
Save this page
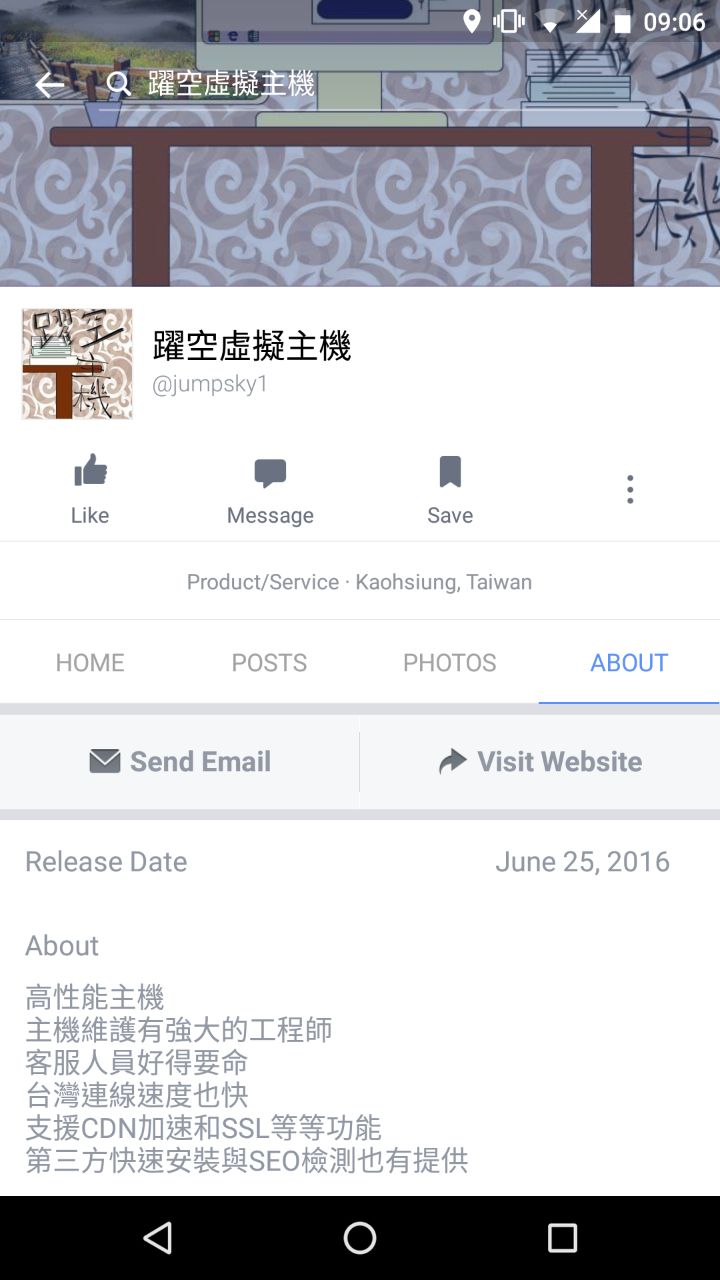pos(450,489)
